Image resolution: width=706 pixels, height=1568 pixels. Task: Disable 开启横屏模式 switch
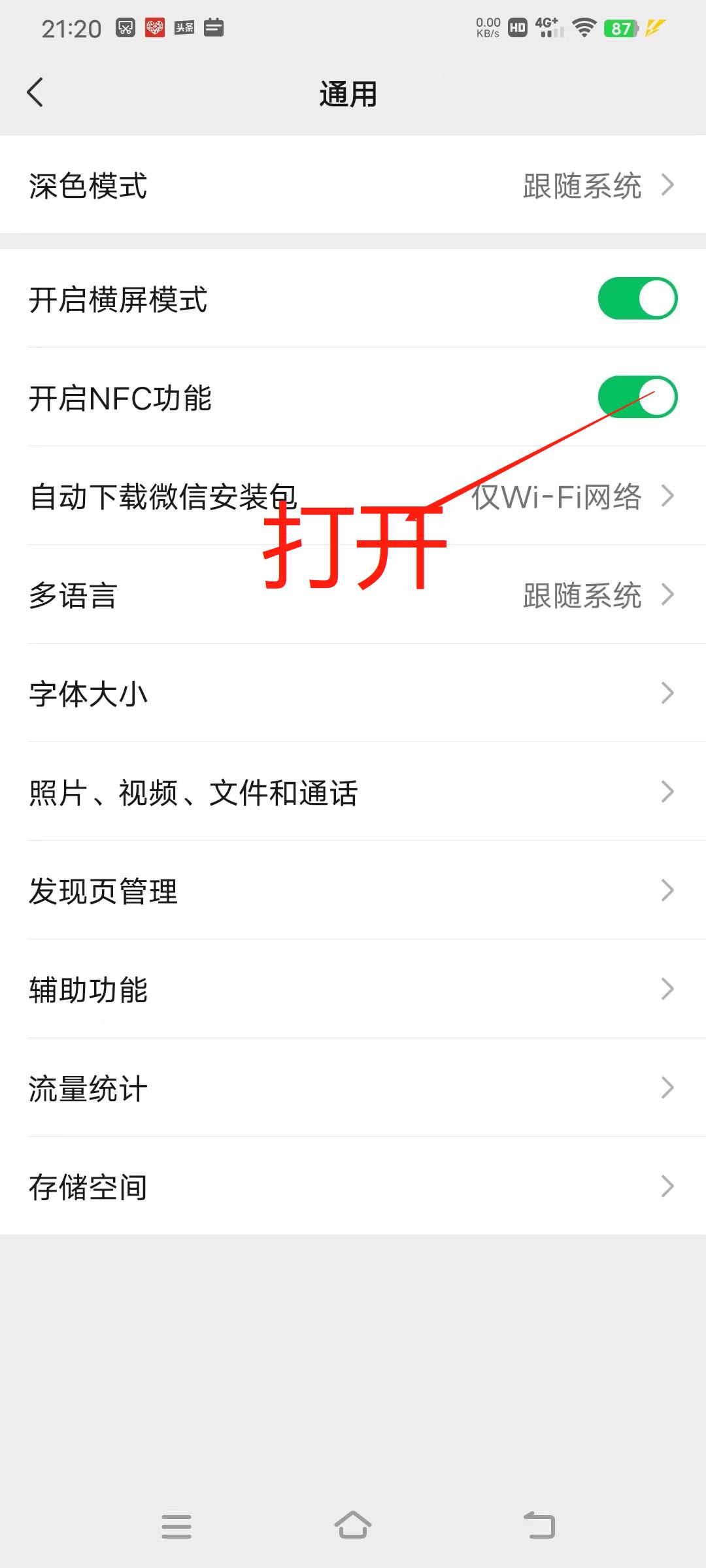pos(637,299)
